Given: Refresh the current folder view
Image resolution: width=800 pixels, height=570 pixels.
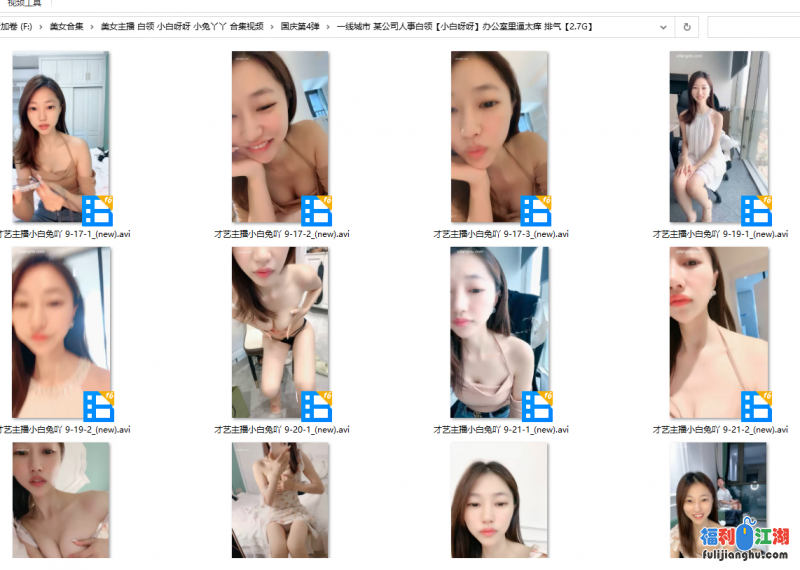Looking at the screenshot, I should tap(686, 27).
